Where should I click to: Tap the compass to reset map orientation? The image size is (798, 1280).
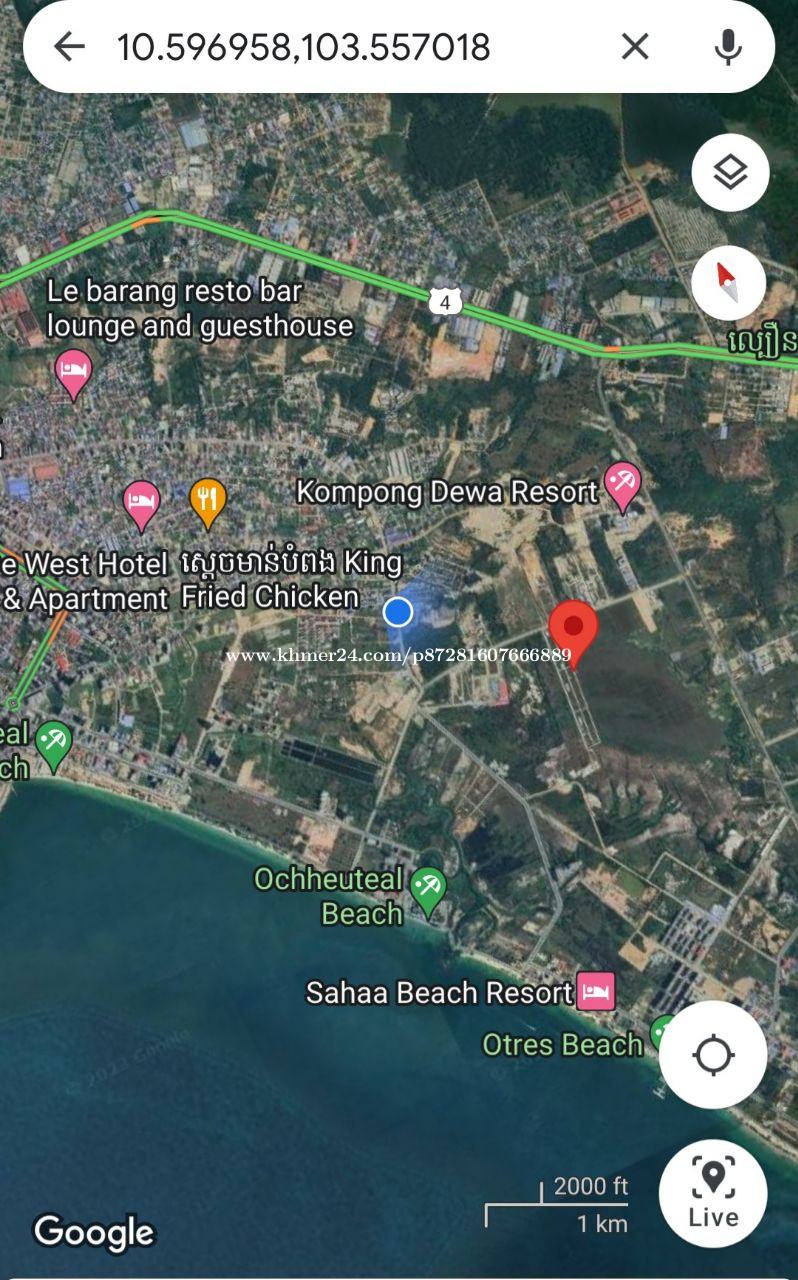tap(729, 284)
